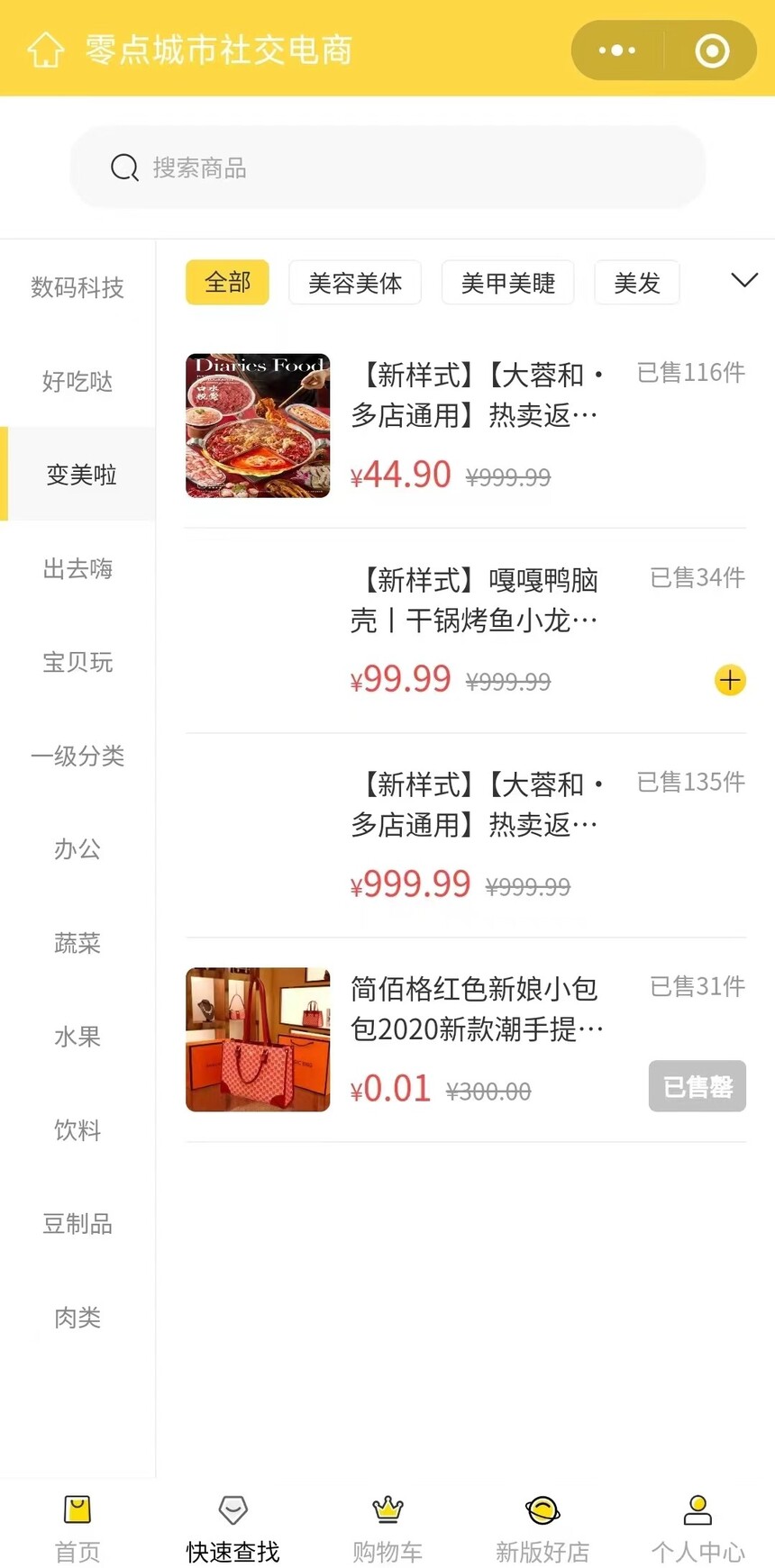This screenshot has width=775, height=1568.
Task: Open the 出去嗨 category
Action: tap(77, 568)
